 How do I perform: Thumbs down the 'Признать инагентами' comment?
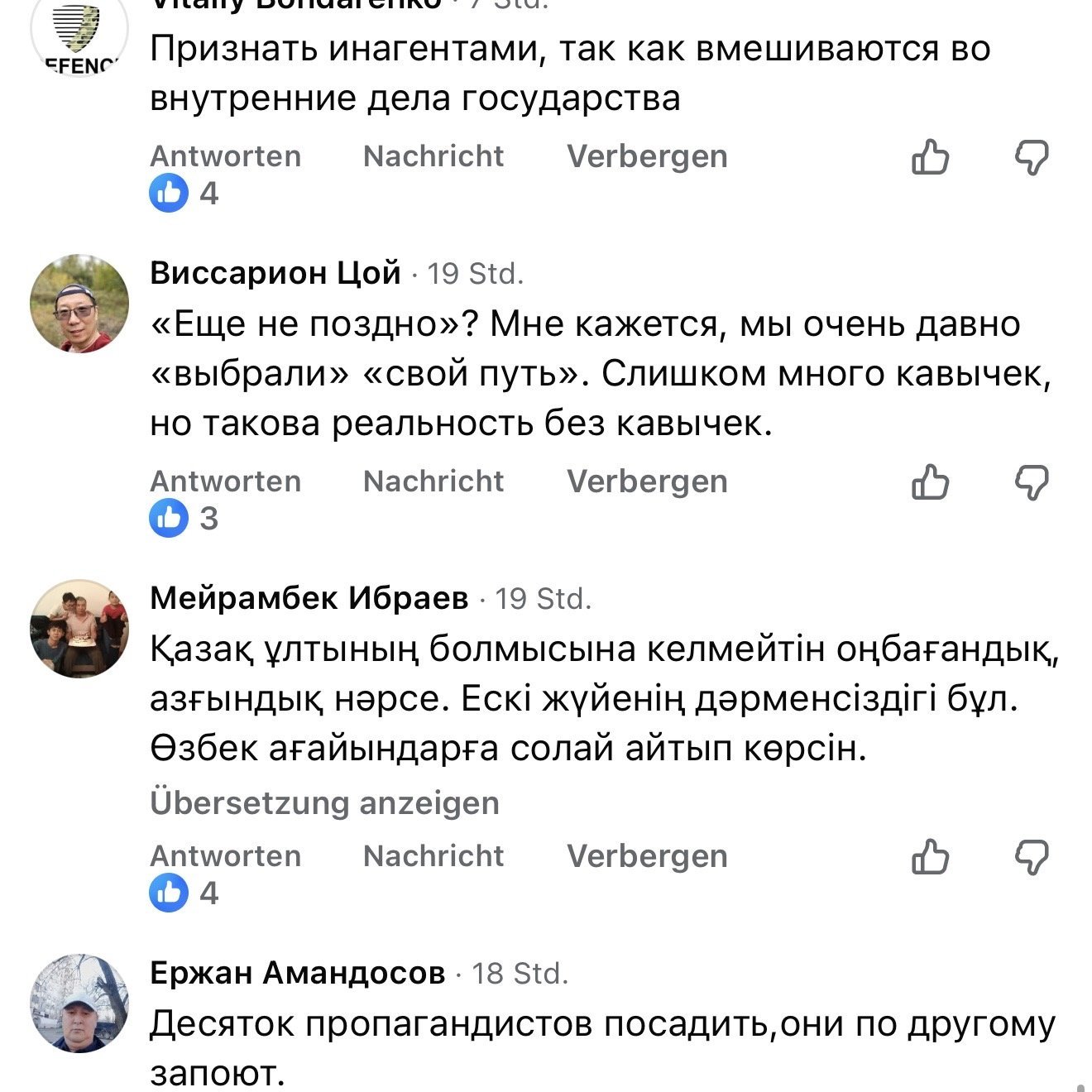pos(1032,157)
